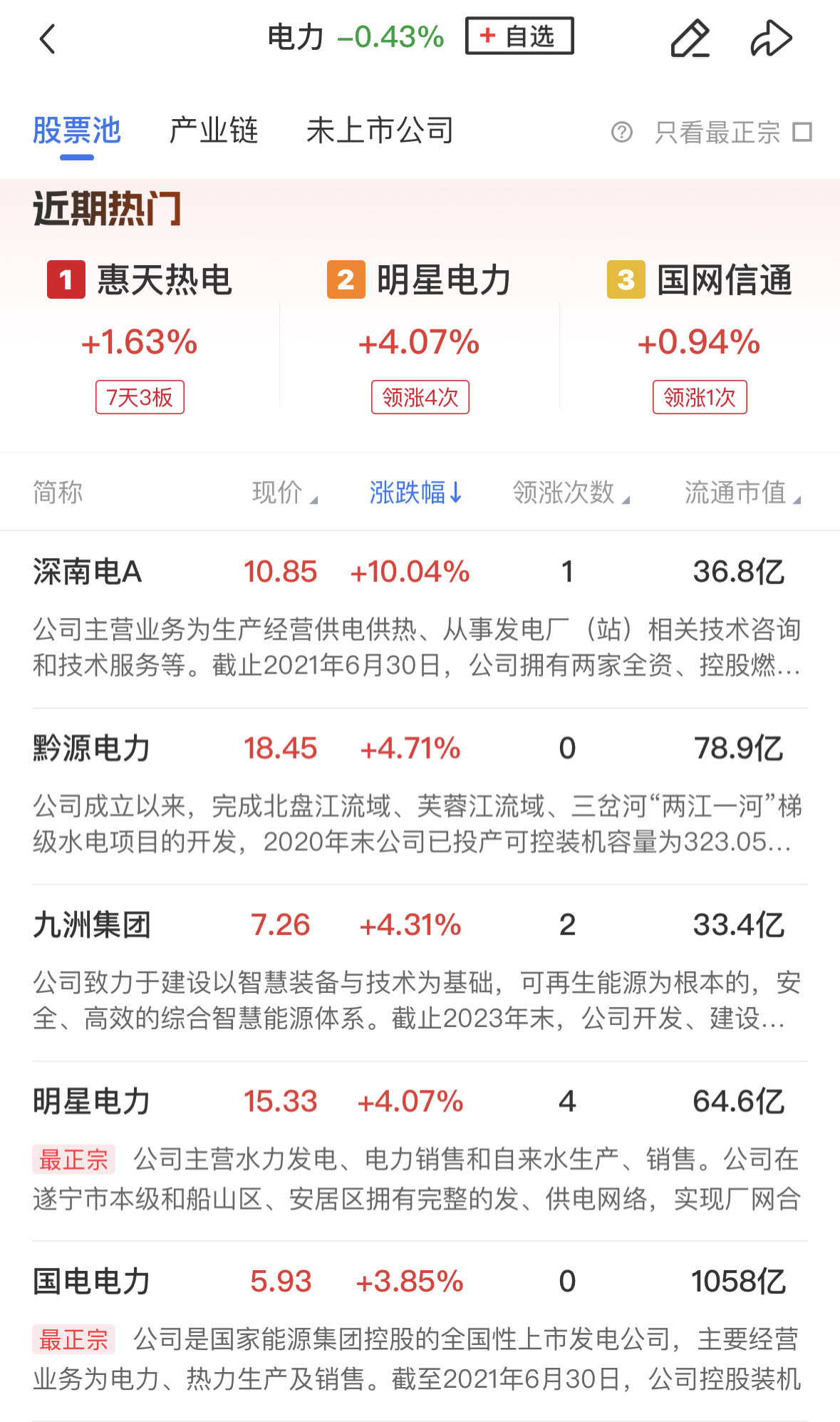Add 电力 to 自选 watchlist

(x=519, y=36)
